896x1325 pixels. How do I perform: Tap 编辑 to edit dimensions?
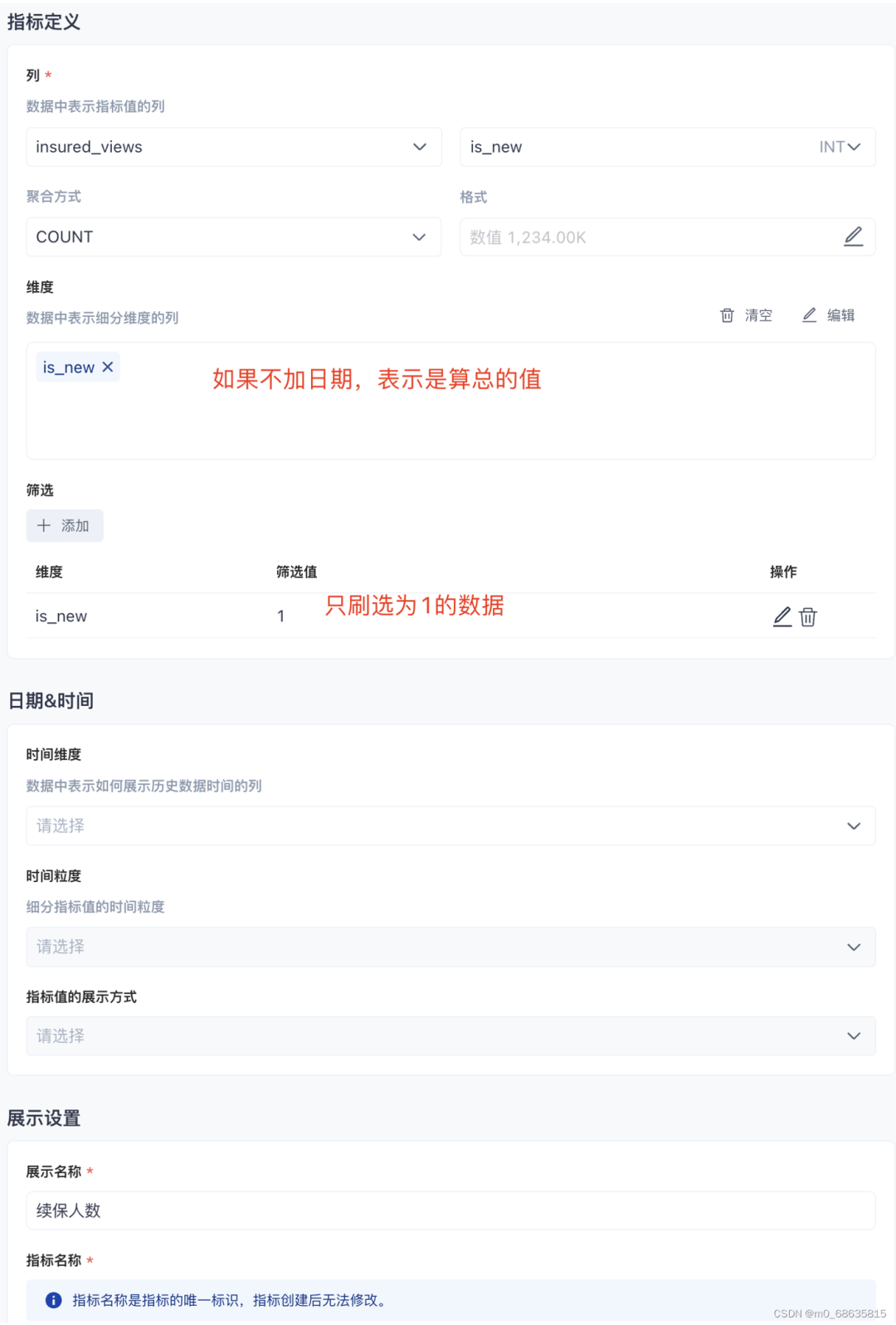click(828, 315)
